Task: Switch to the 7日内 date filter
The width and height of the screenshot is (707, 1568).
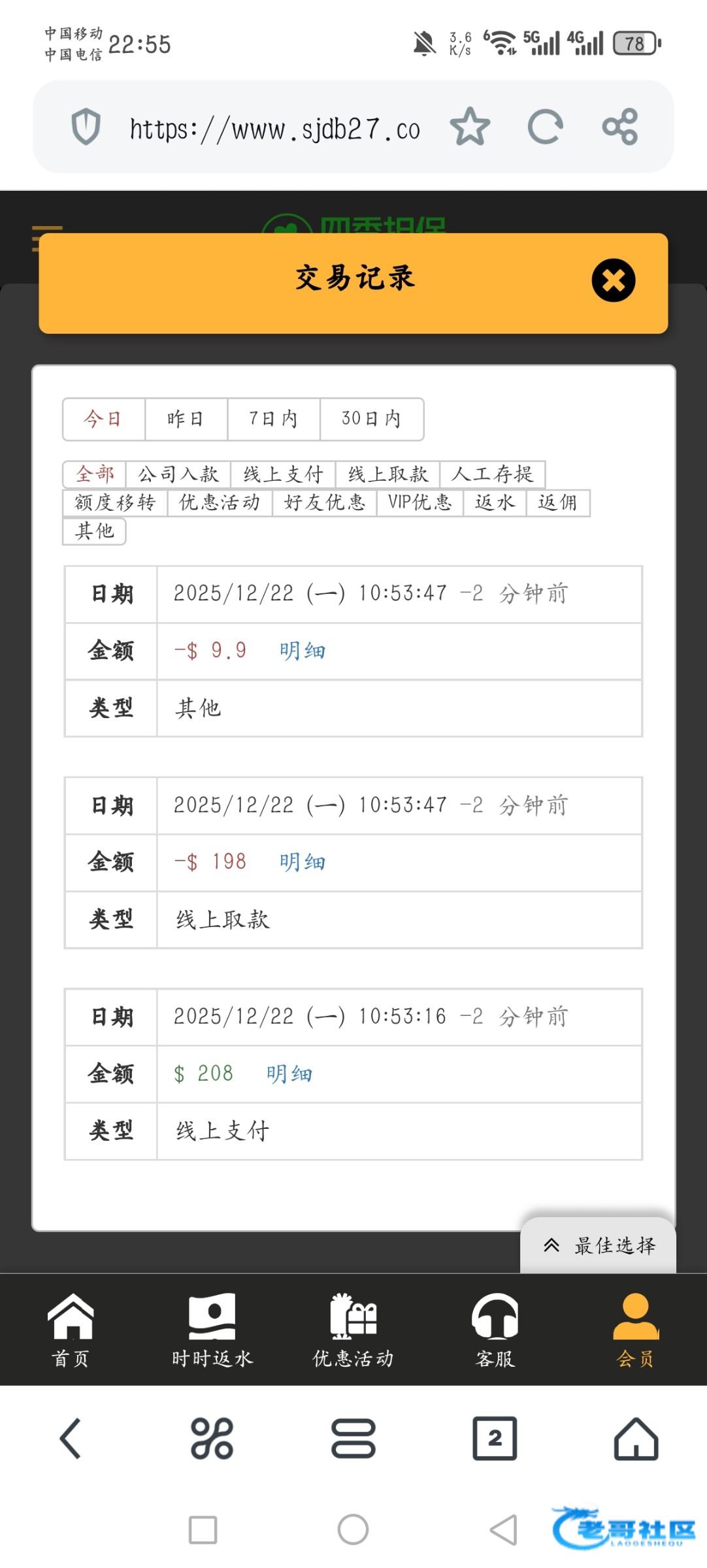Action: [273, 419]
